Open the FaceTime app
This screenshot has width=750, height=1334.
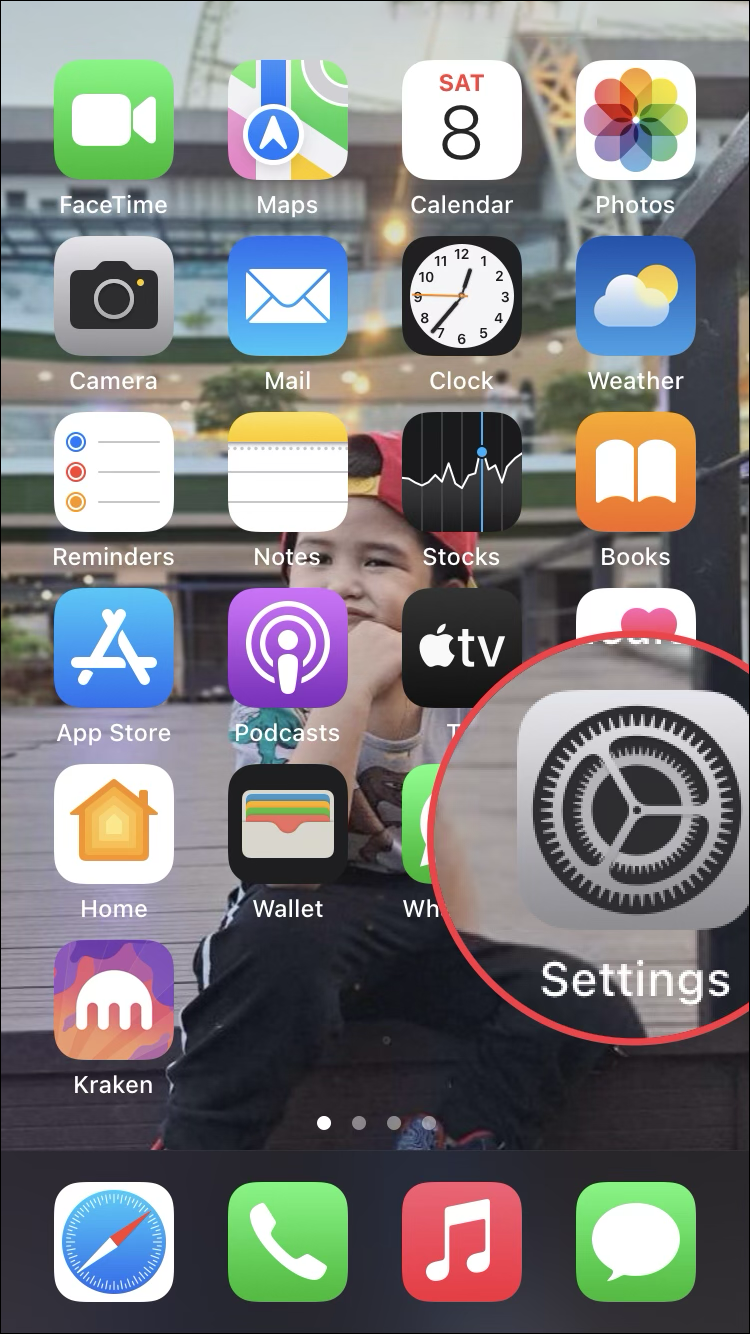pyautogui.click(x=114, y=120)
